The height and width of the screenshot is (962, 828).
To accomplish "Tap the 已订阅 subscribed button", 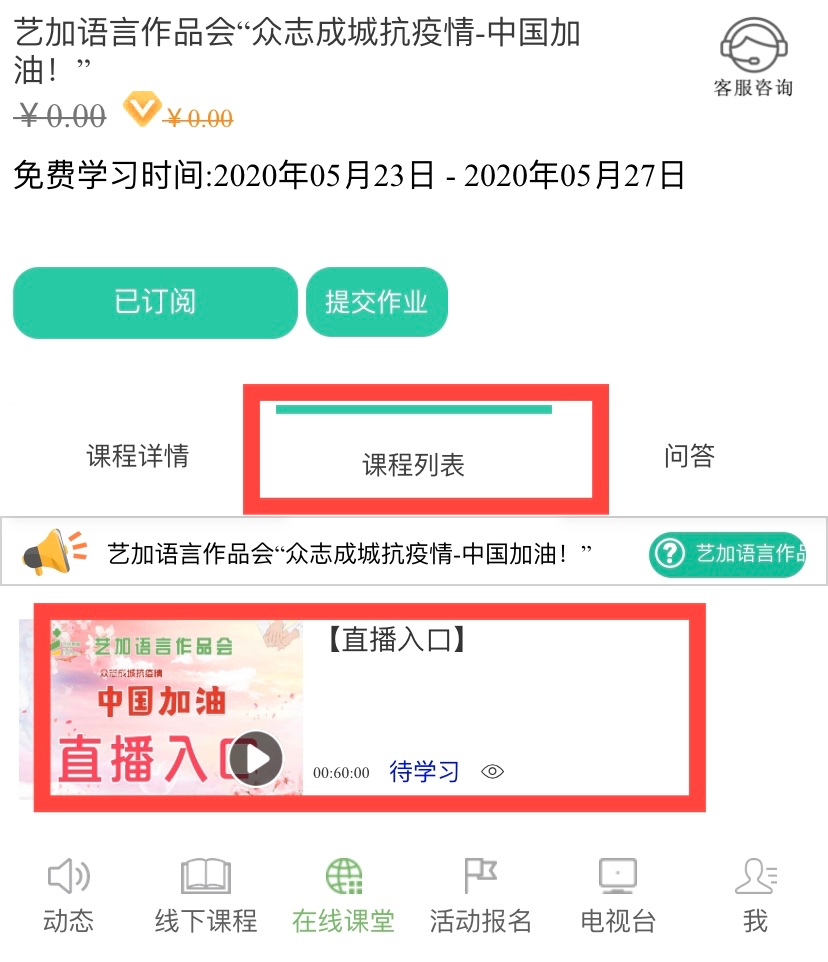I will [x=155, y=302].
